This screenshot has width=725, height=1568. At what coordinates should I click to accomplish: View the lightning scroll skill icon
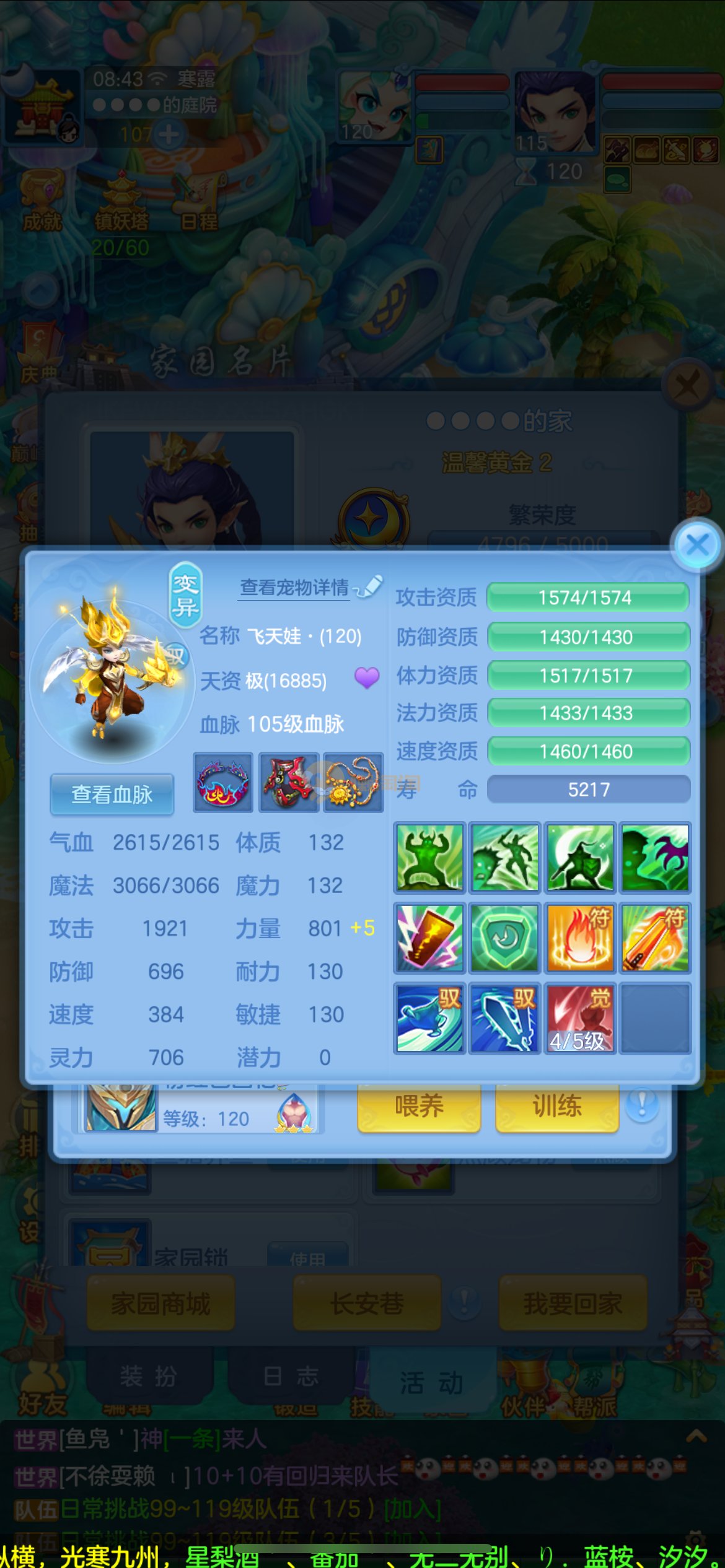point(429,938)
